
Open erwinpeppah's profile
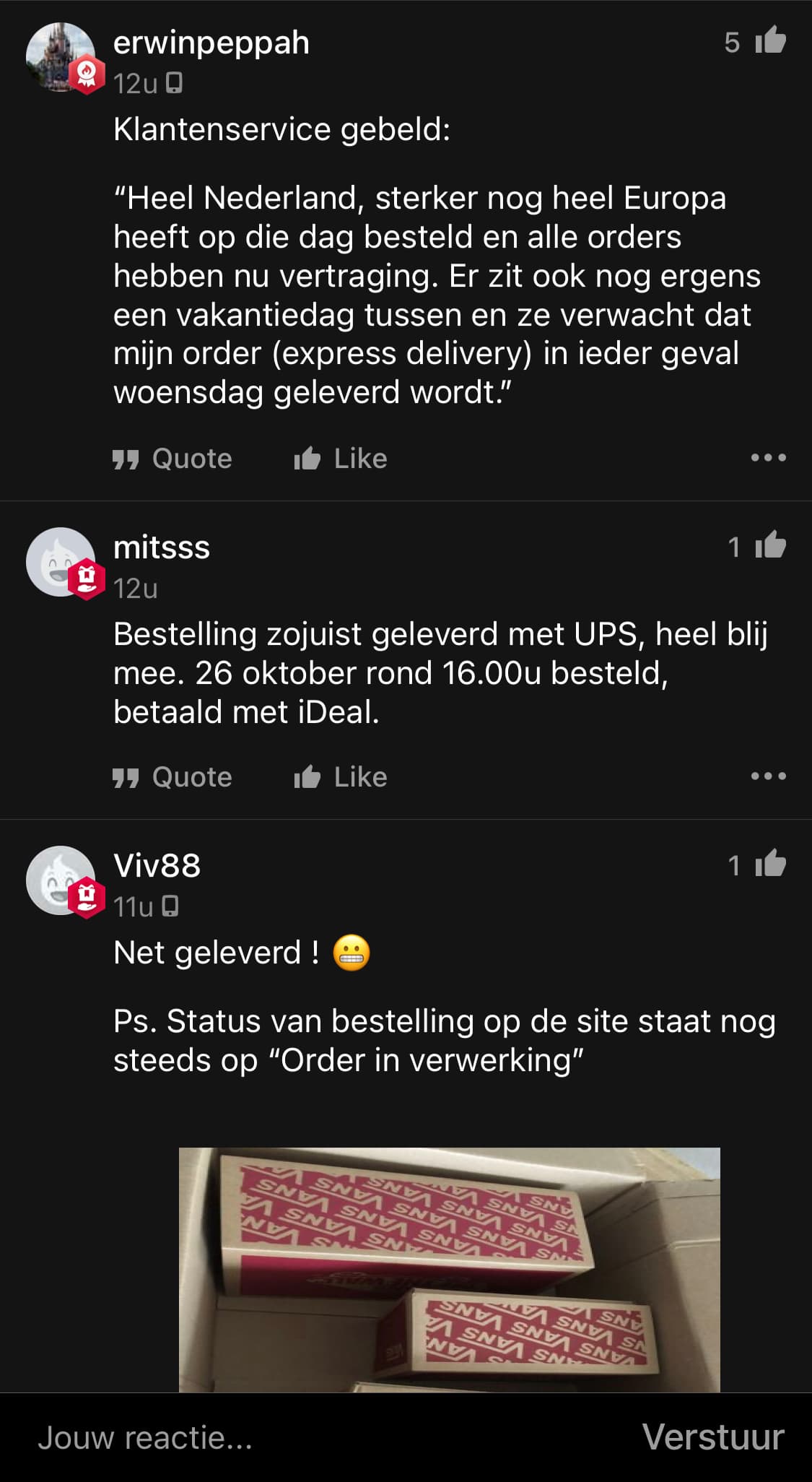coord(61,57)
